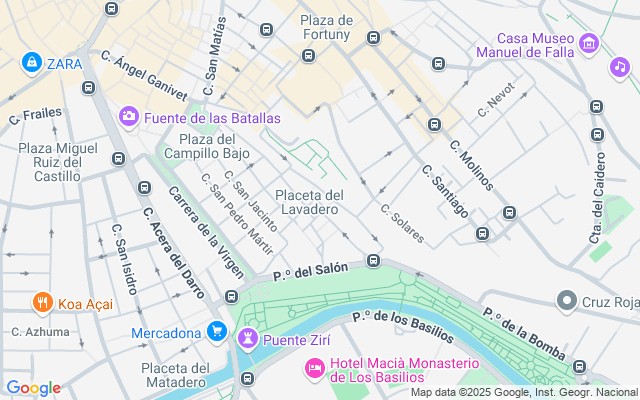The height and width of the screenshot is (400, 640).
Task: Tap the Koa Açai restaurant marker
Action: pos(41,301)
